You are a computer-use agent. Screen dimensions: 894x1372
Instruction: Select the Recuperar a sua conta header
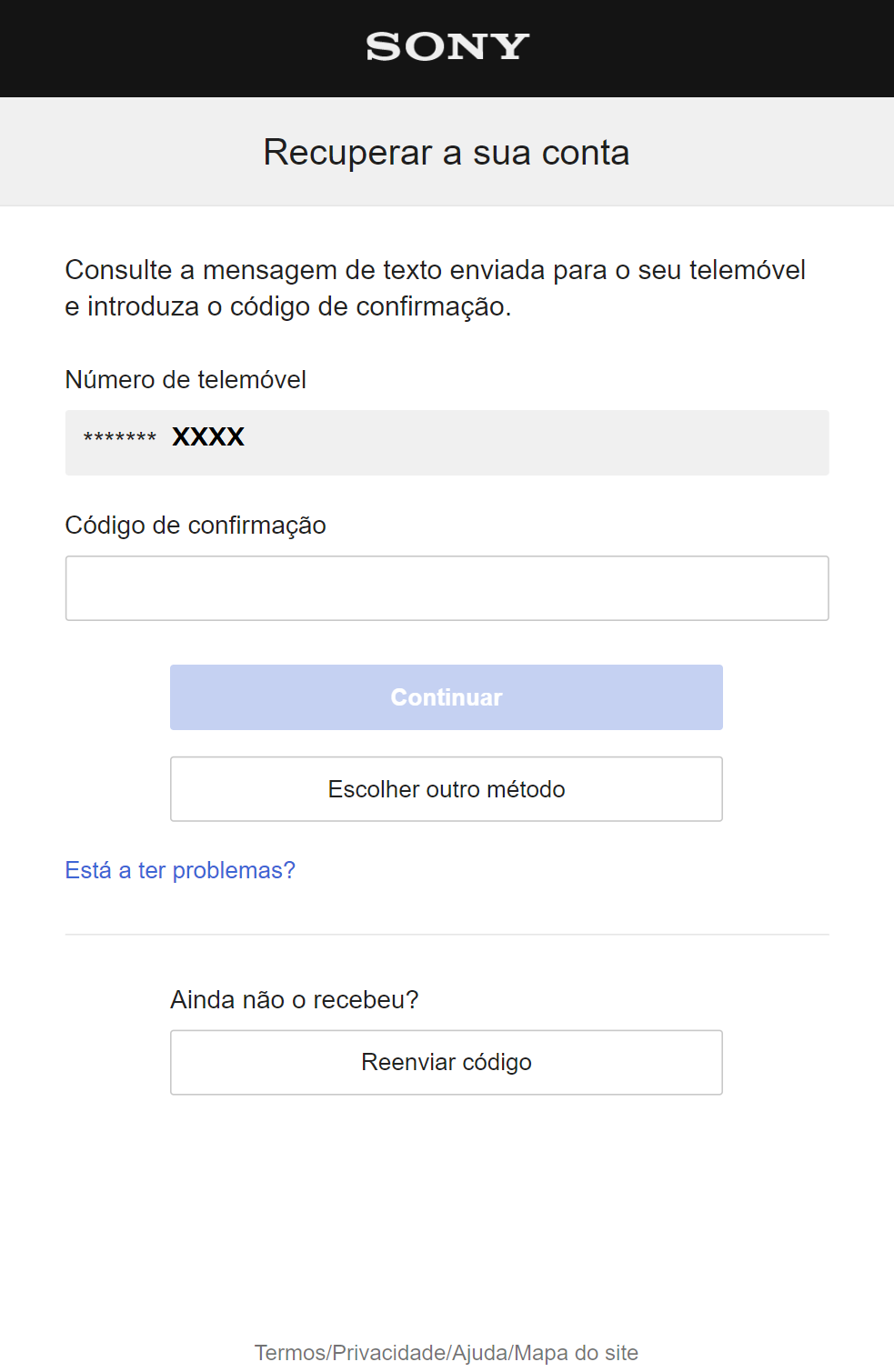click(x=446, y=152)
